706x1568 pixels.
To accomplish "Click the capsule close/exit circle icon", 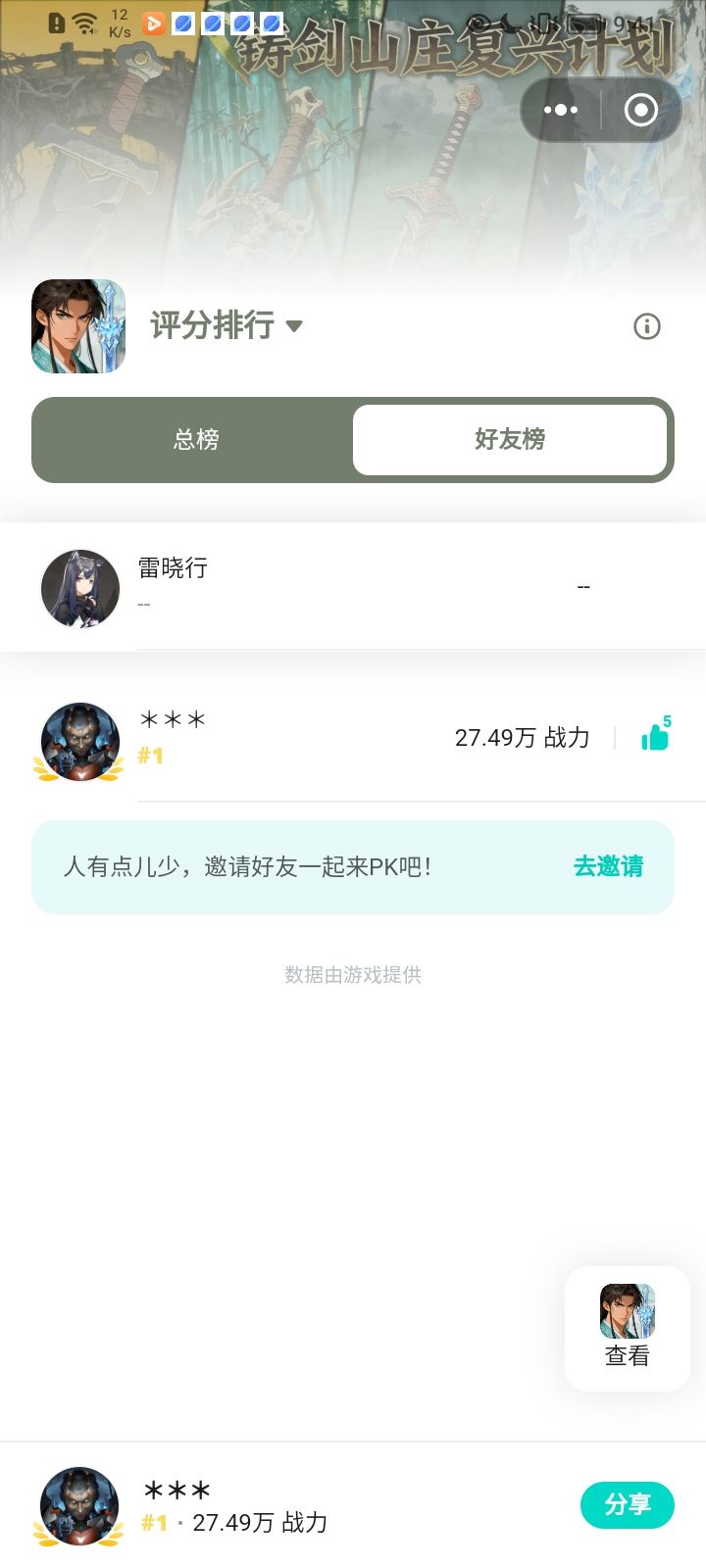I will (641, 110).
